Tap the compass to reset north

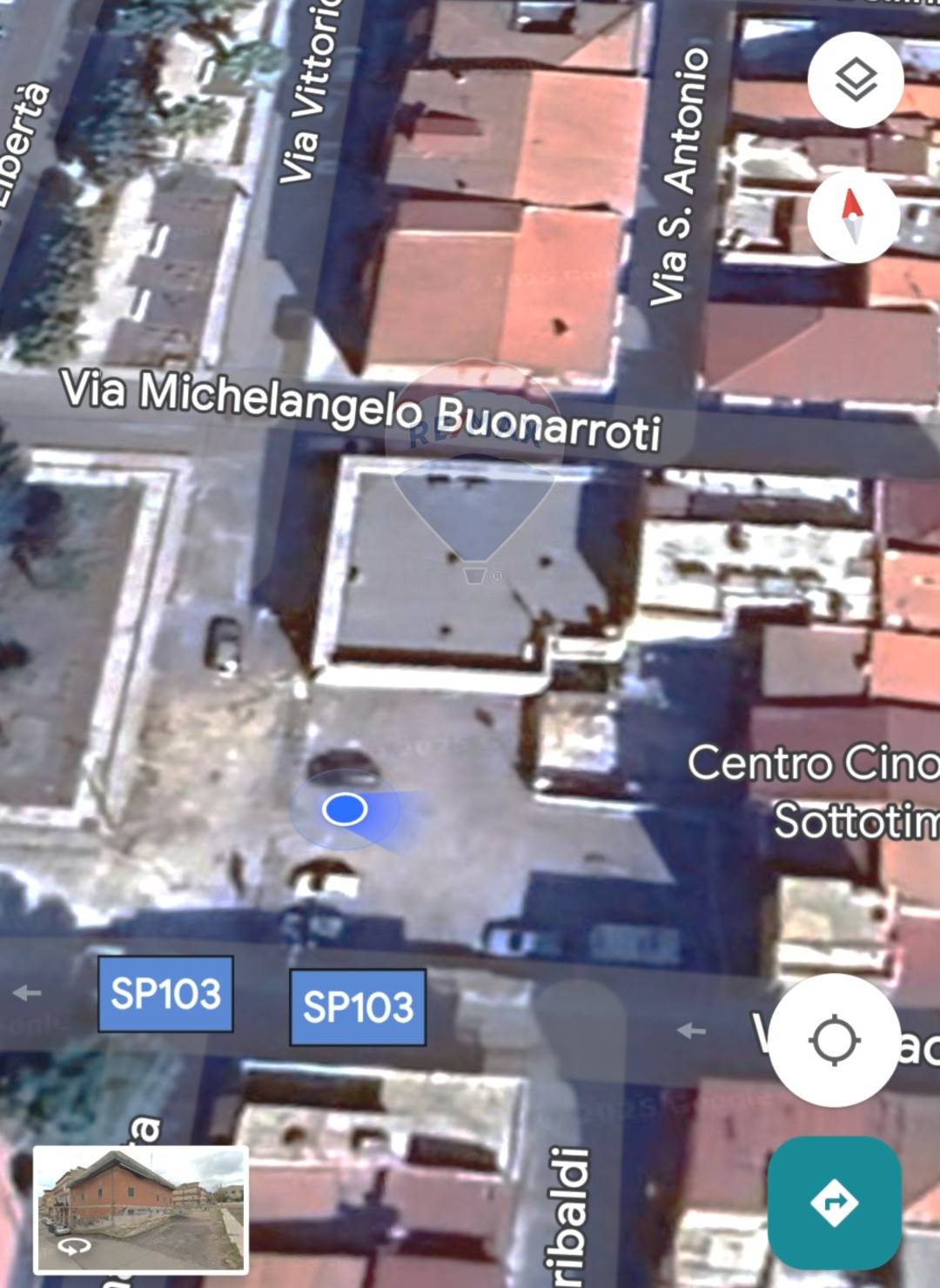(853, 216)
